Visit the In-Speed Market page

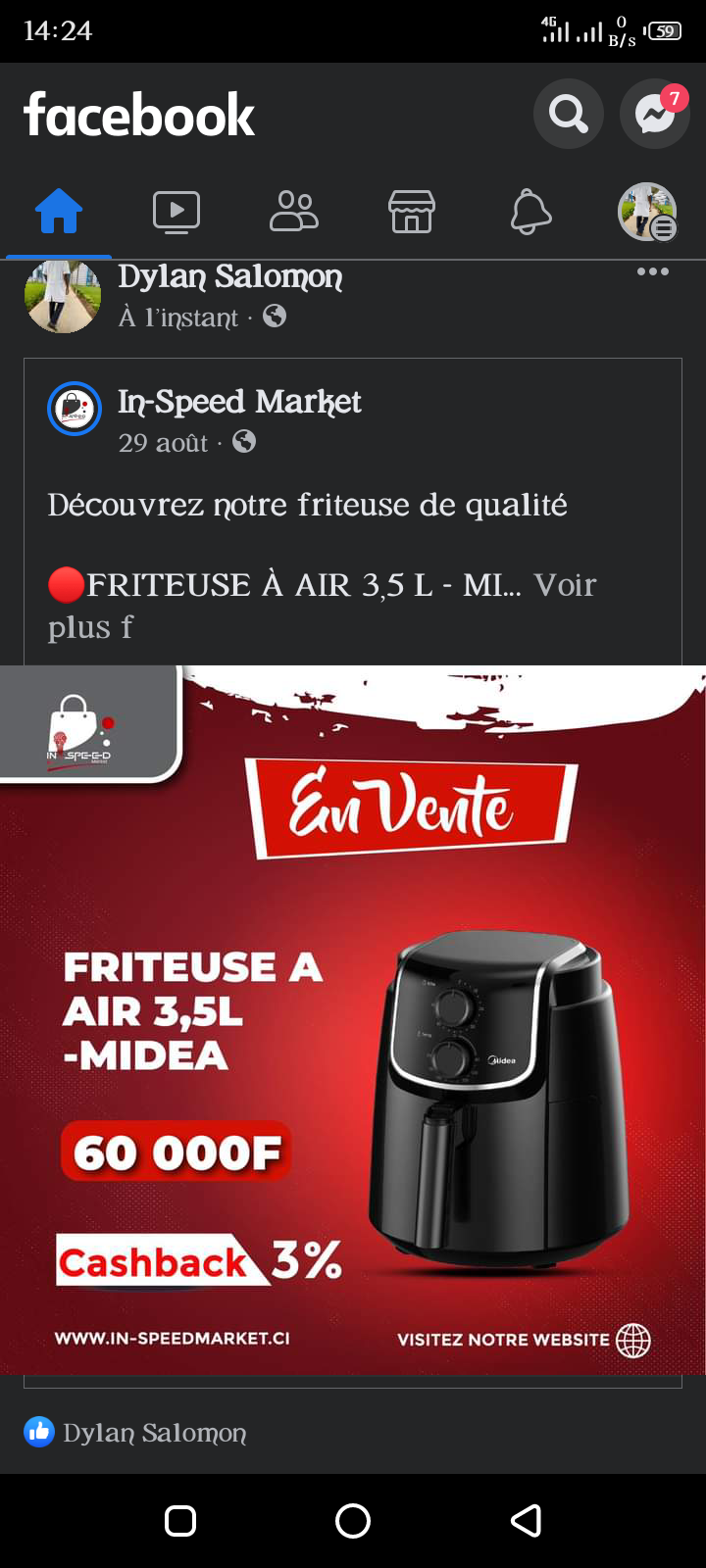click(x=239, y=402)
